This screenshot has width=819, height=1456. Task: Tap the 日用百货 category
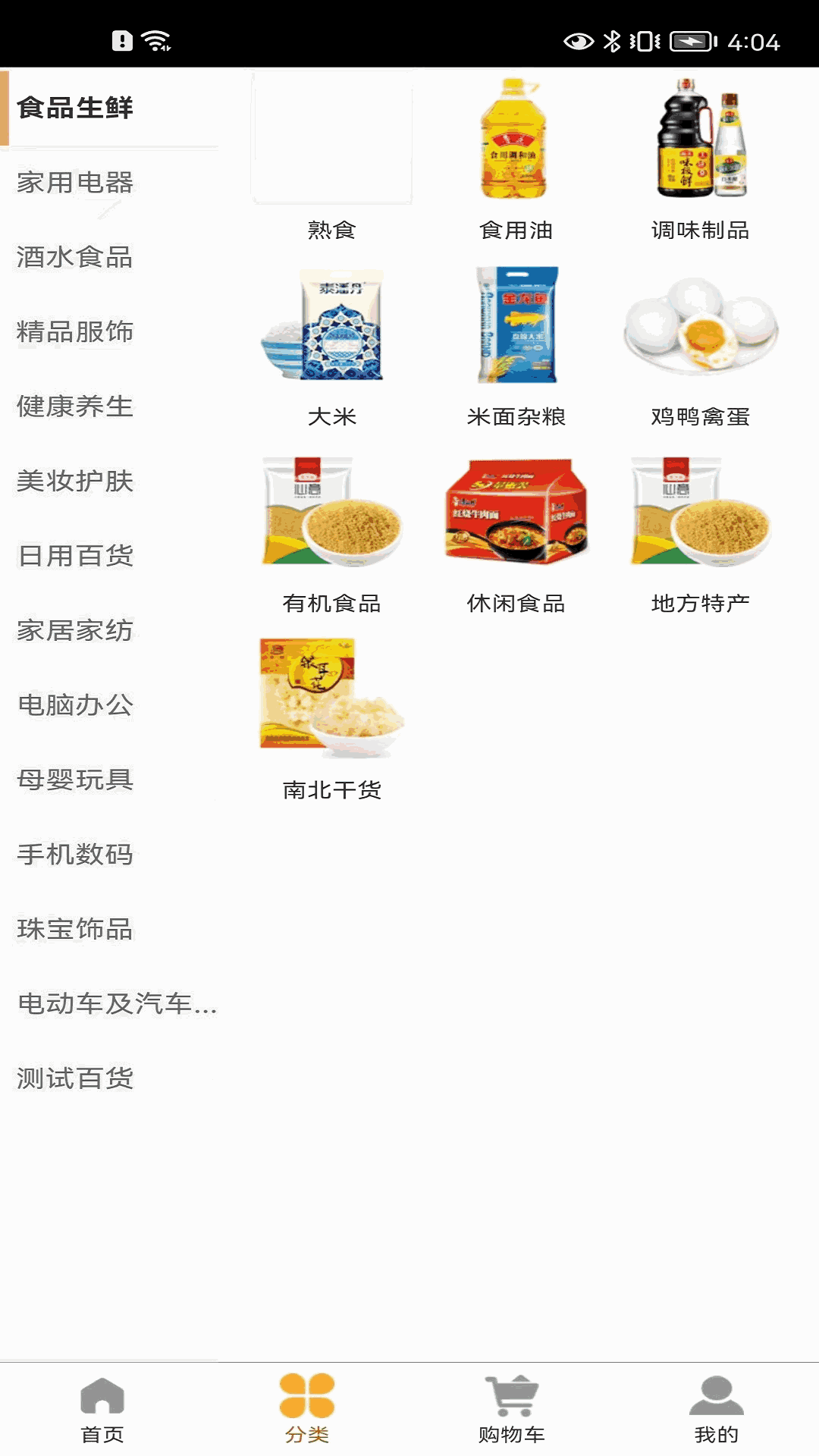75,556
